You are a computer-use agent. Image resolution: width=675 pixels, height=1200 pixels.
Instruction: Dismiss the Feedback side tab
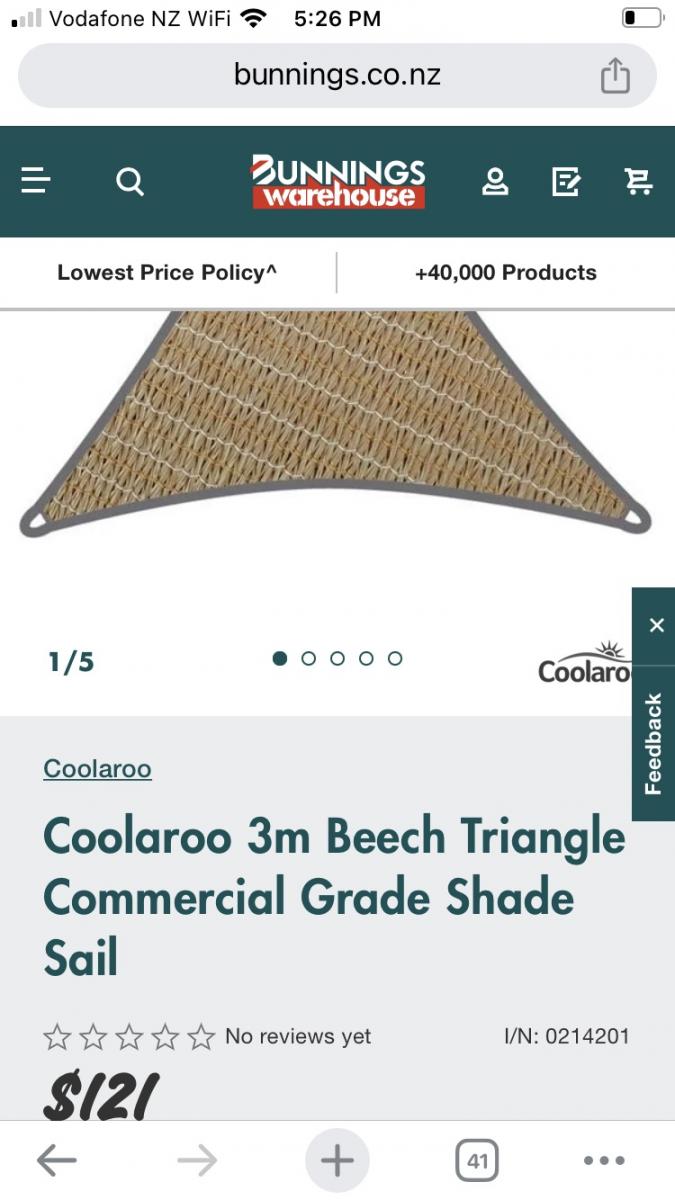(x=656, y=625)
